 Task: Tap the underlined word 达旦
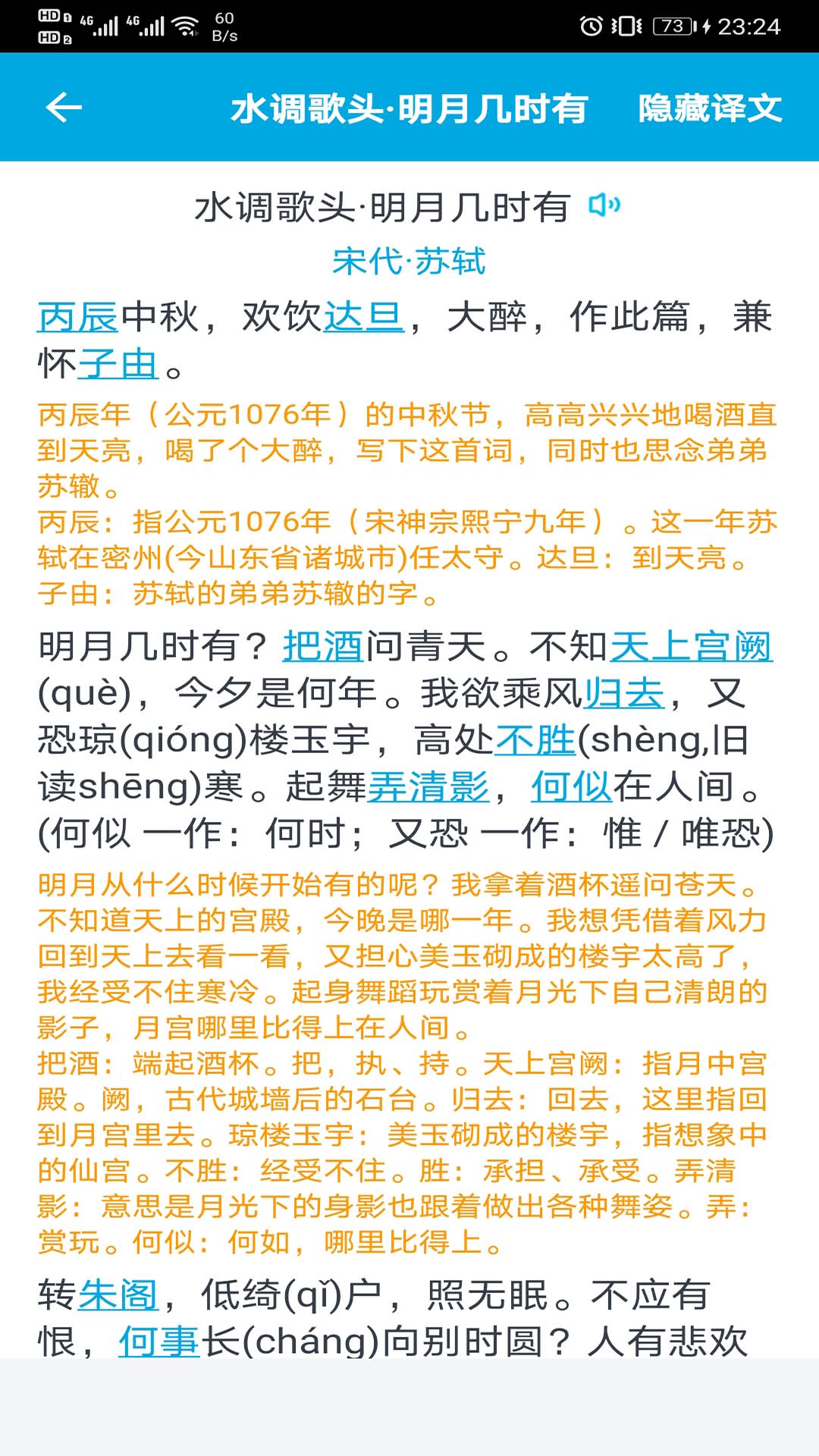coord(364,316)
